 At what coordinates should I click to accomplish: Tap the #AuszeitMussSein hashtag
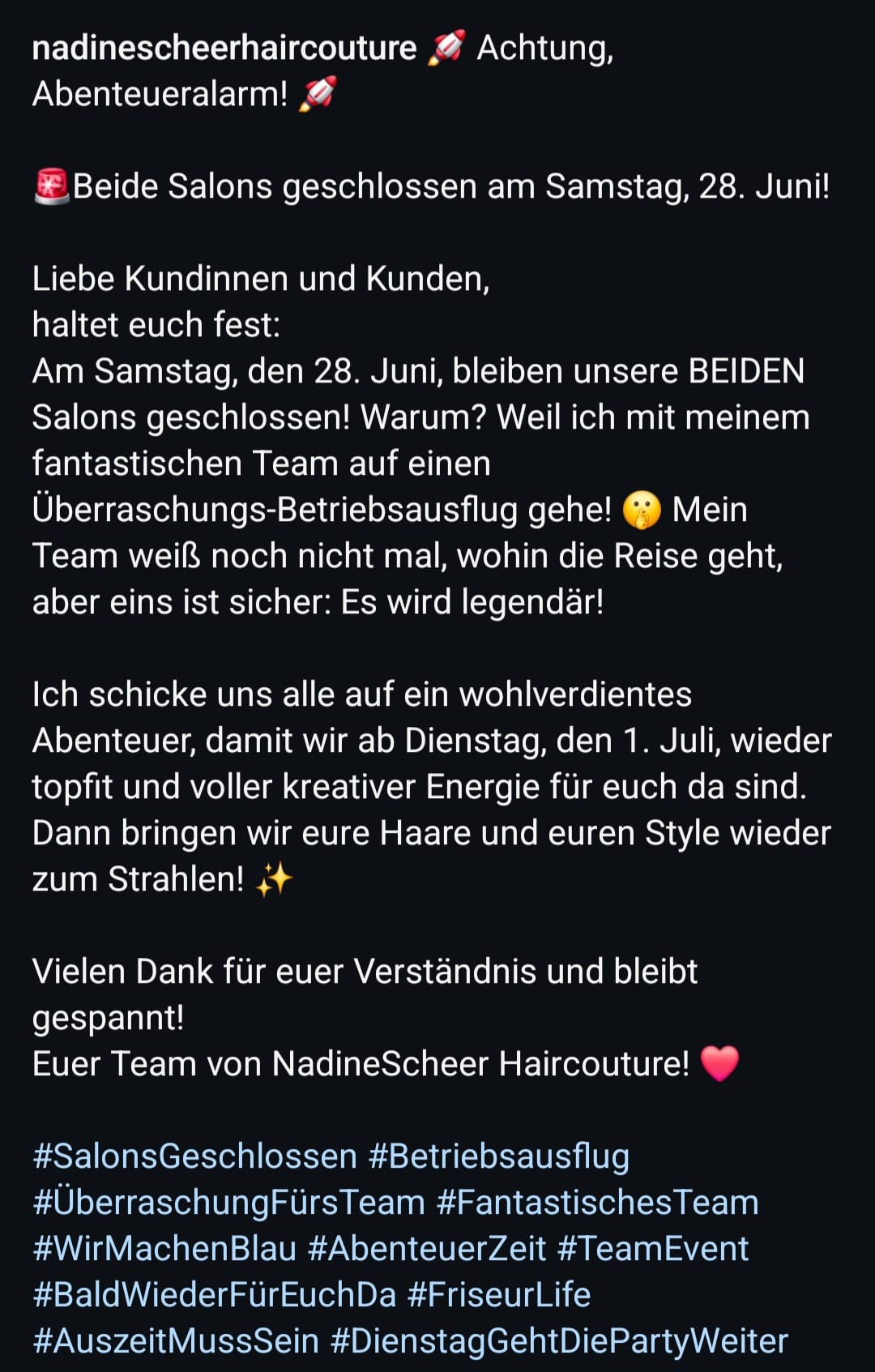pos(176,1341)
